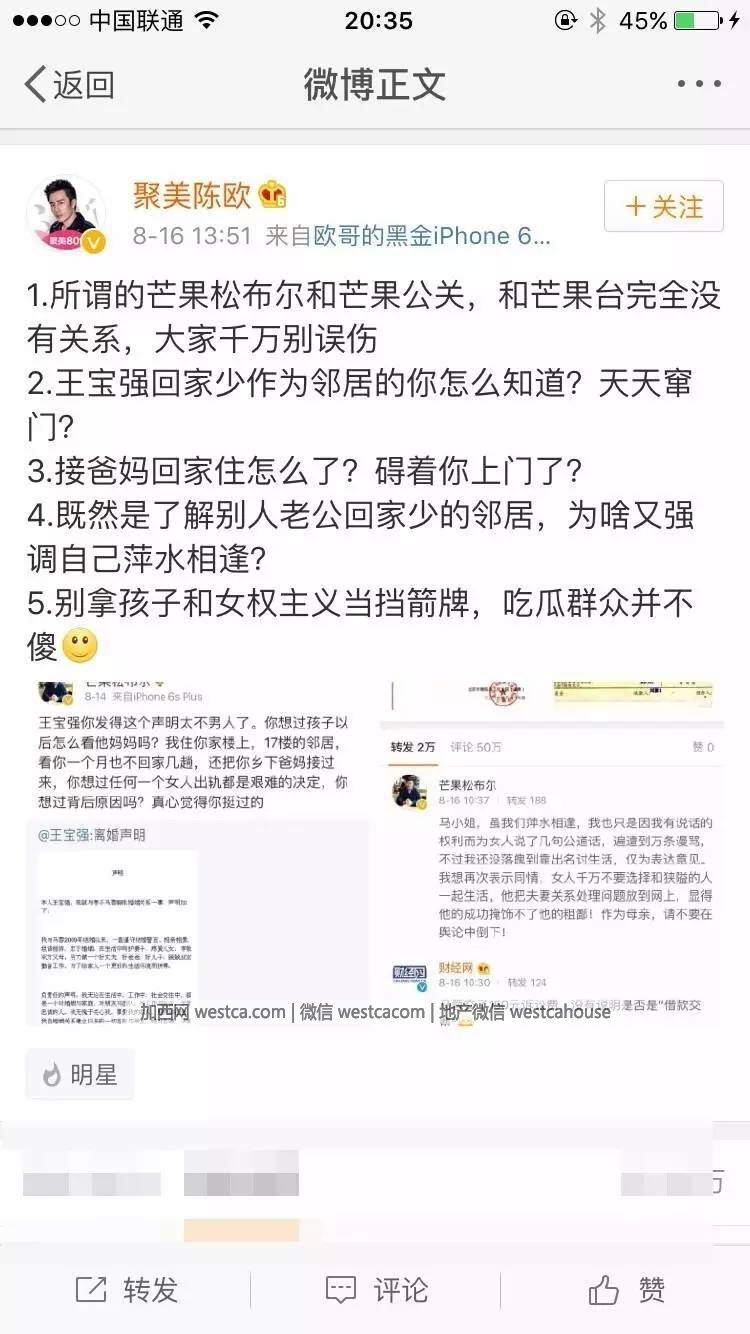Write a comment via 评论
Image resolution: width=750 pixels, height=1334 pixels.
376,1291
